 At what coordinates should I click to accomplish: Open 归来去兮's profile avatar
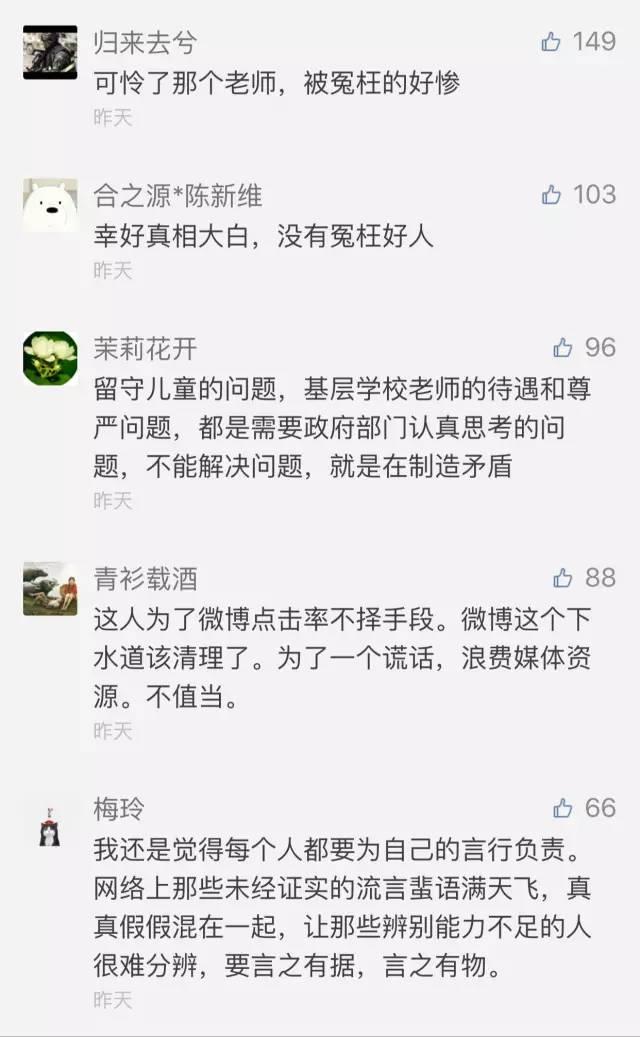[x=50, y=52]
